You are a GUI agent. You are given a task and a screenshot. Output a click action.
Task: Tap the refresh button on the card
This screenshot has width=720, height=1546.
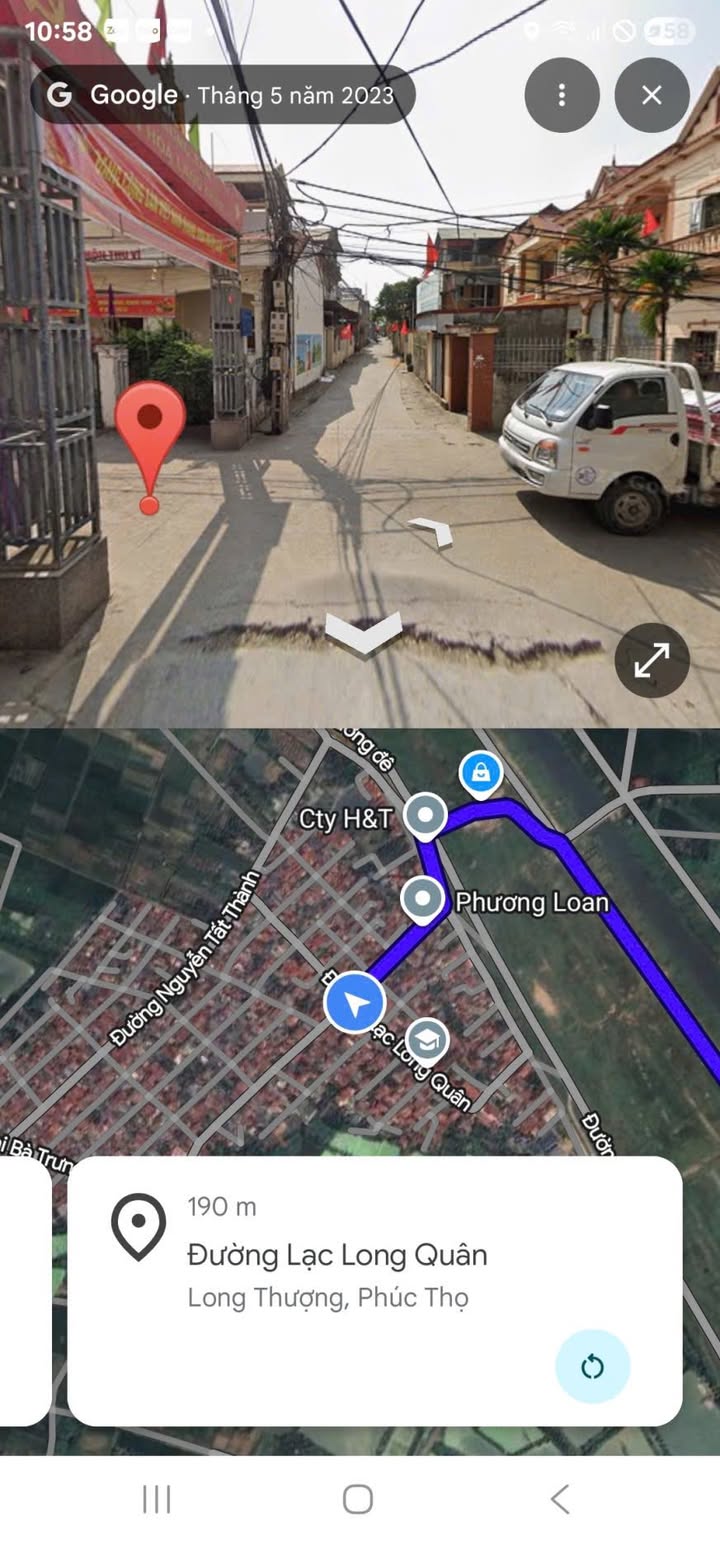[592, 1366]
